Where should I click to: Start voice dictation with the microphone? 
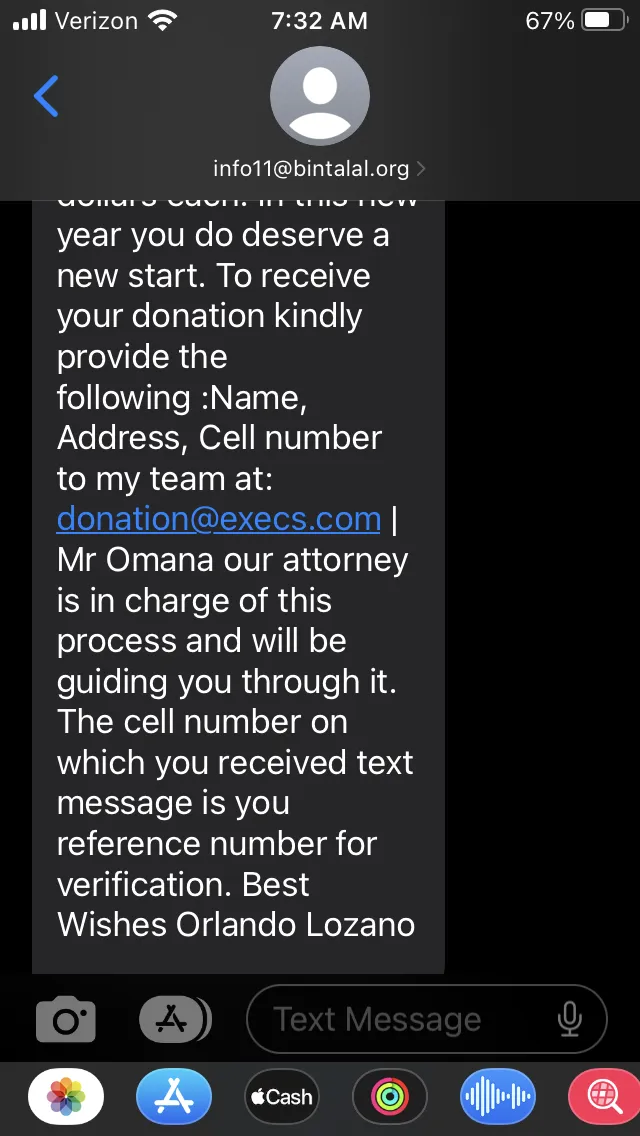click(x=570, y=1019)
